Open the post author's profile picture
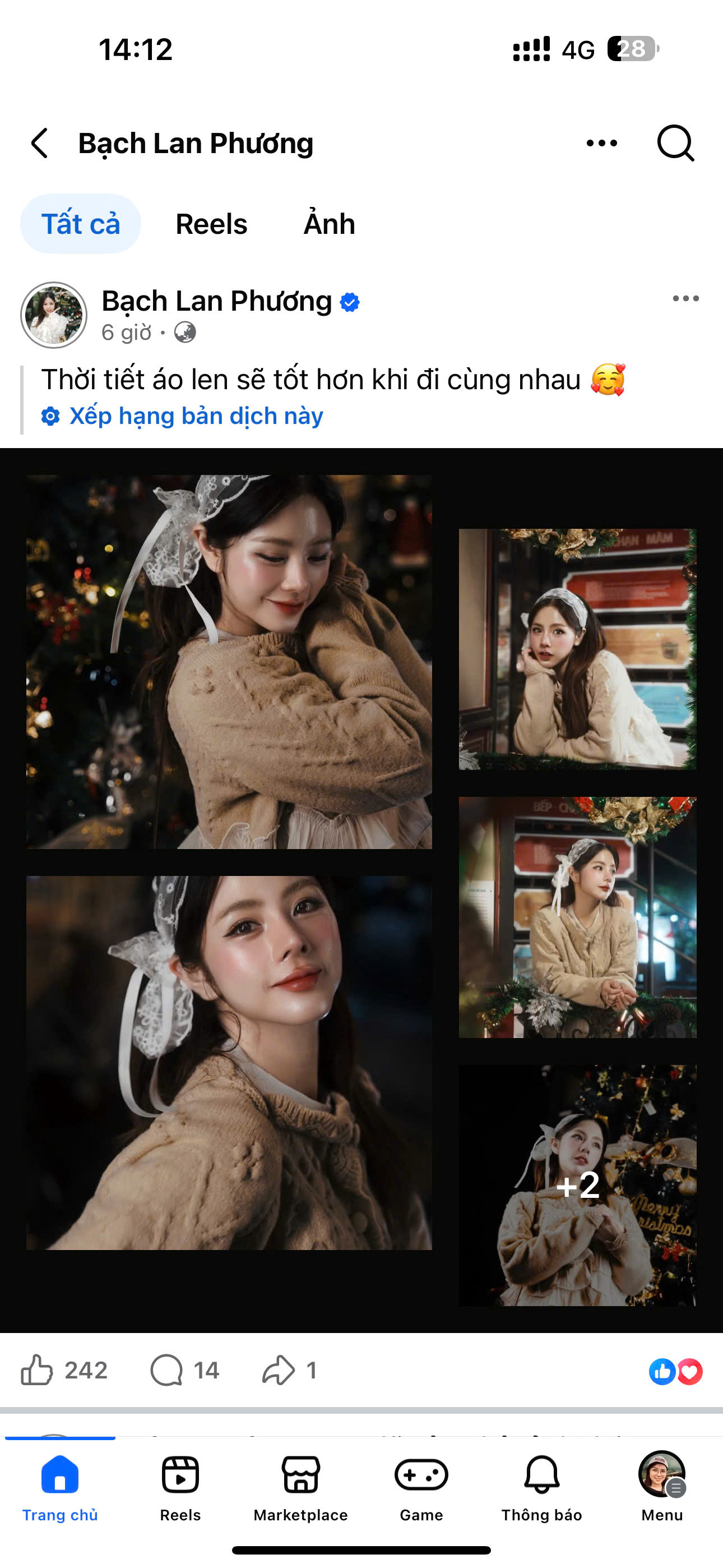Viewport: 723px width, 1568px height. point(54,315)
